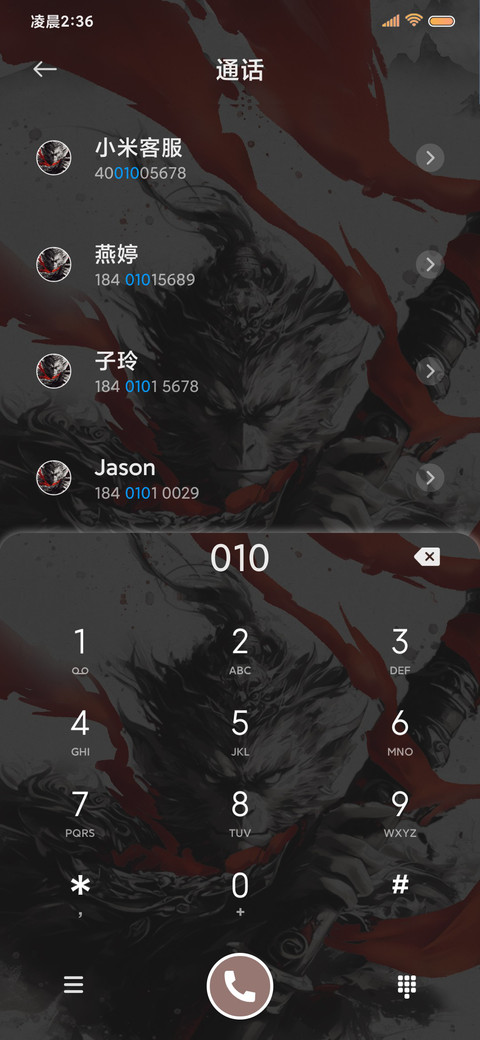Place the call with green phone button
The image size is (480, 1040).
click(x=240, y=986)
